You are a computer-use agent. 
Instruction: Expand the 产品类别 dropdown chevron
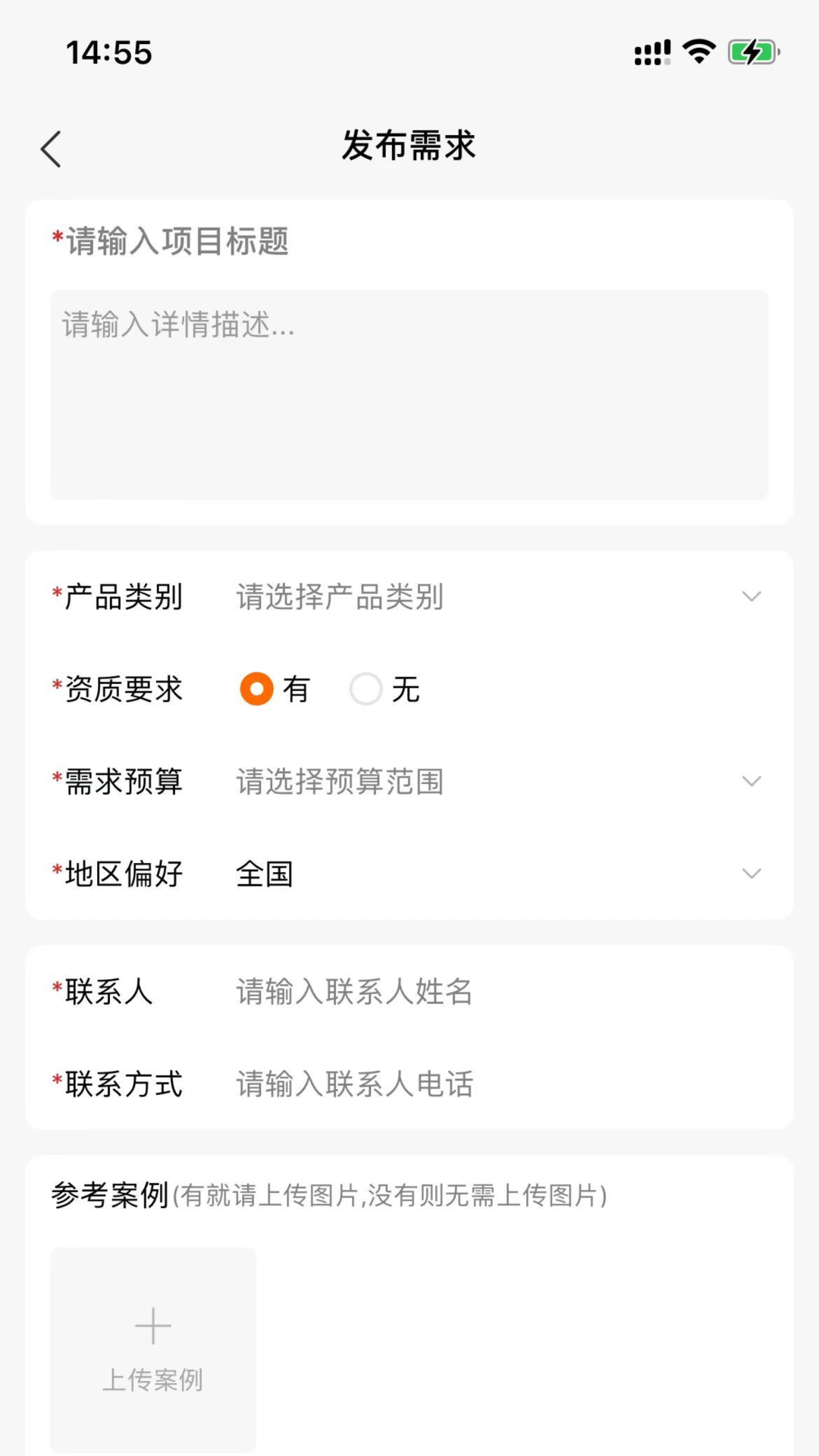(752, 597)
